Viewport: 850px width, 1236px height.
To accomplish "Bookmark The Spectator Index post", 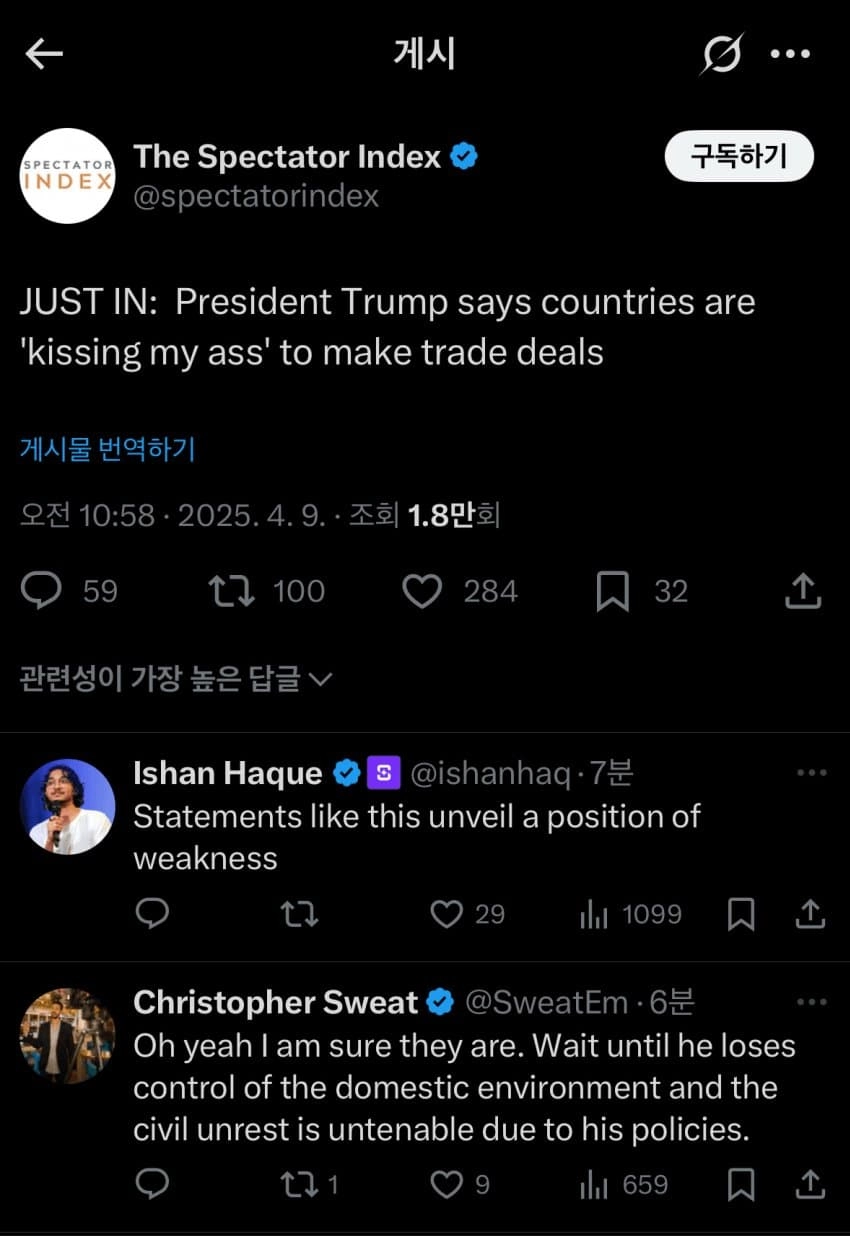I will 612,591.
